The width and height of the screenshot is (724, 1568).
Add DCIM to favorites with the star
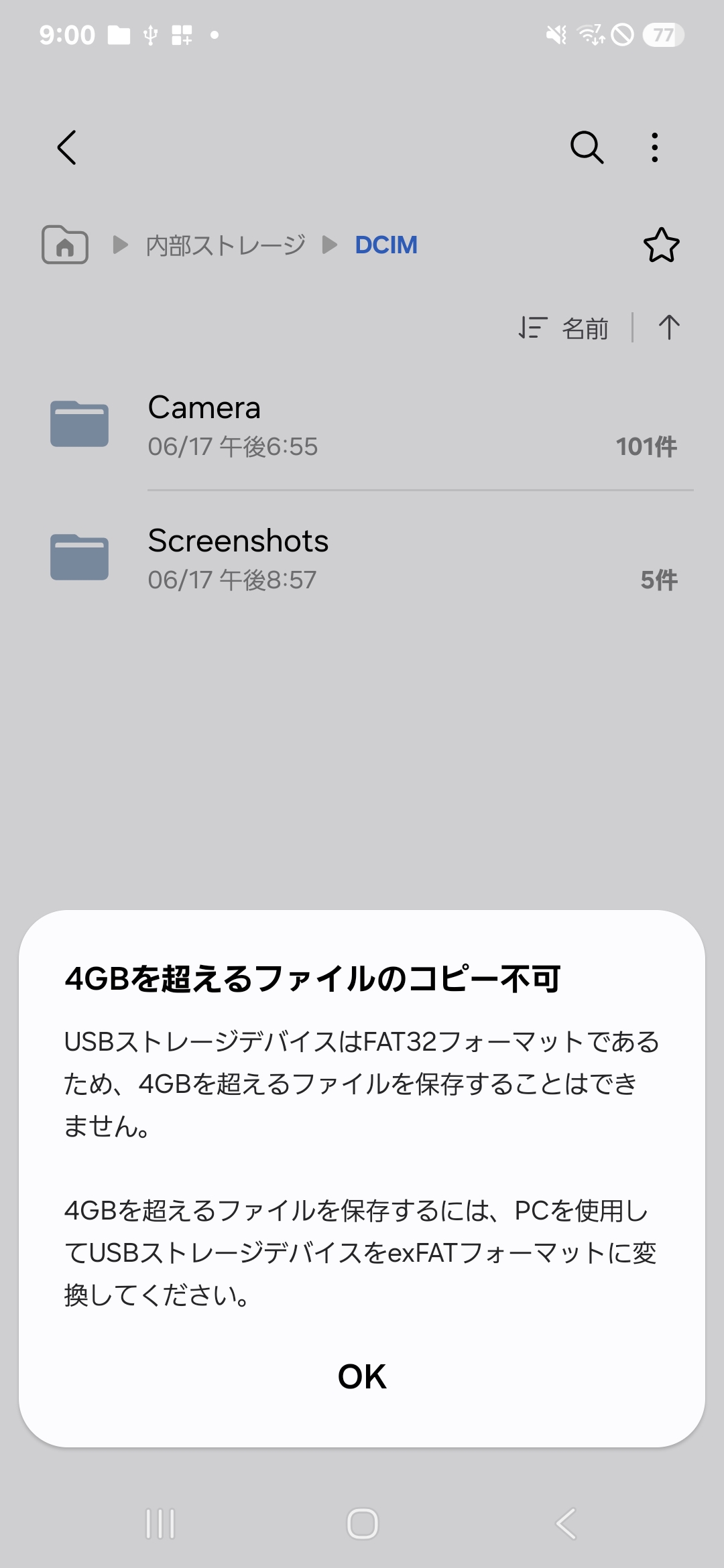click(661, 245)
